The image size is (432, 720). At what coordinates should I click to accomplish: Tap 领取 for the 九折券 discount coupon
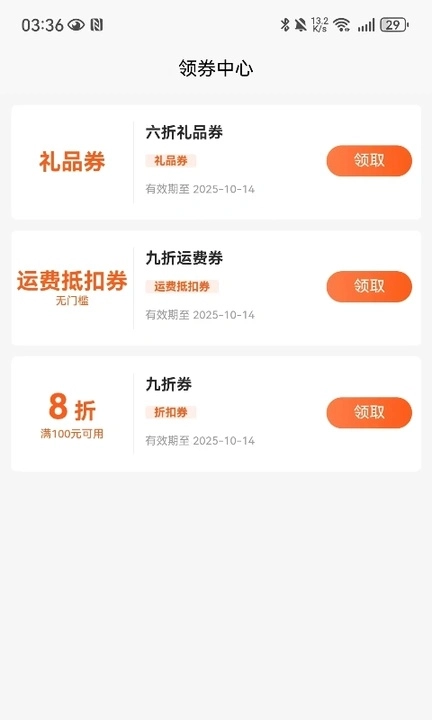pos(369,412)
